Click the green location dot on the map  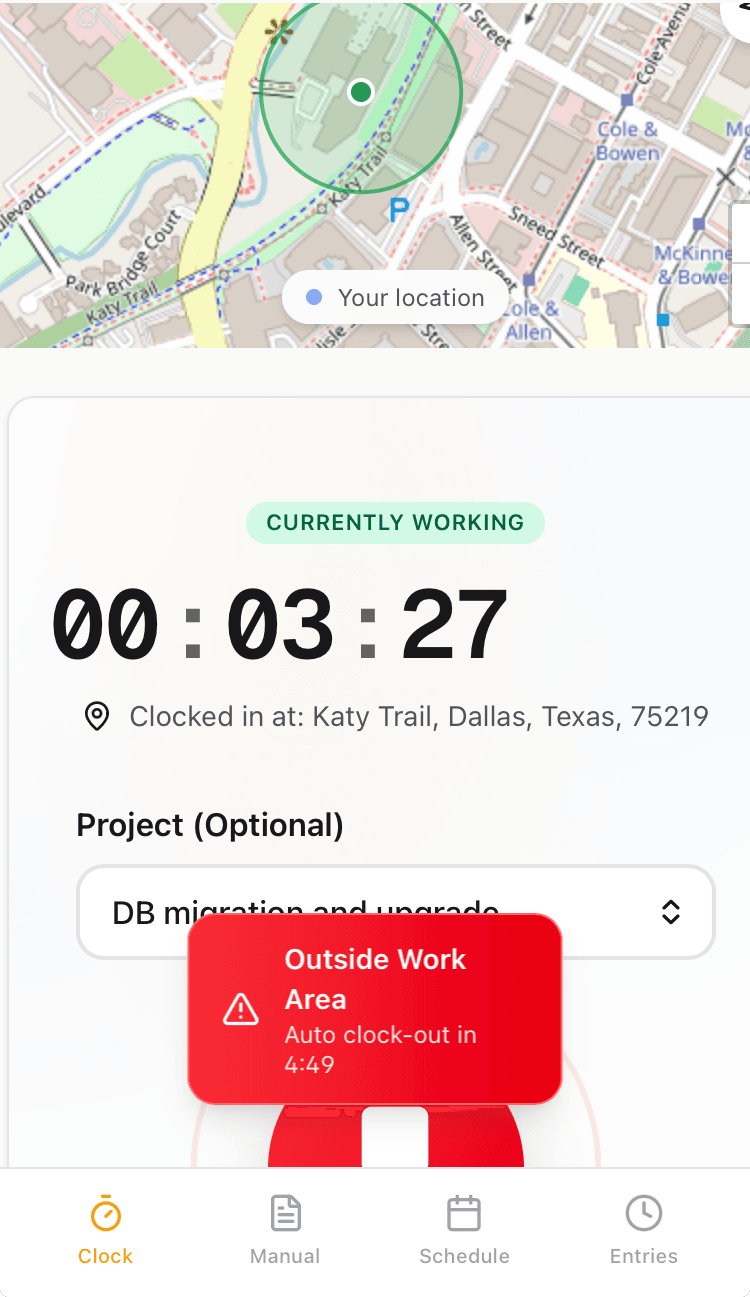point(361,92)
